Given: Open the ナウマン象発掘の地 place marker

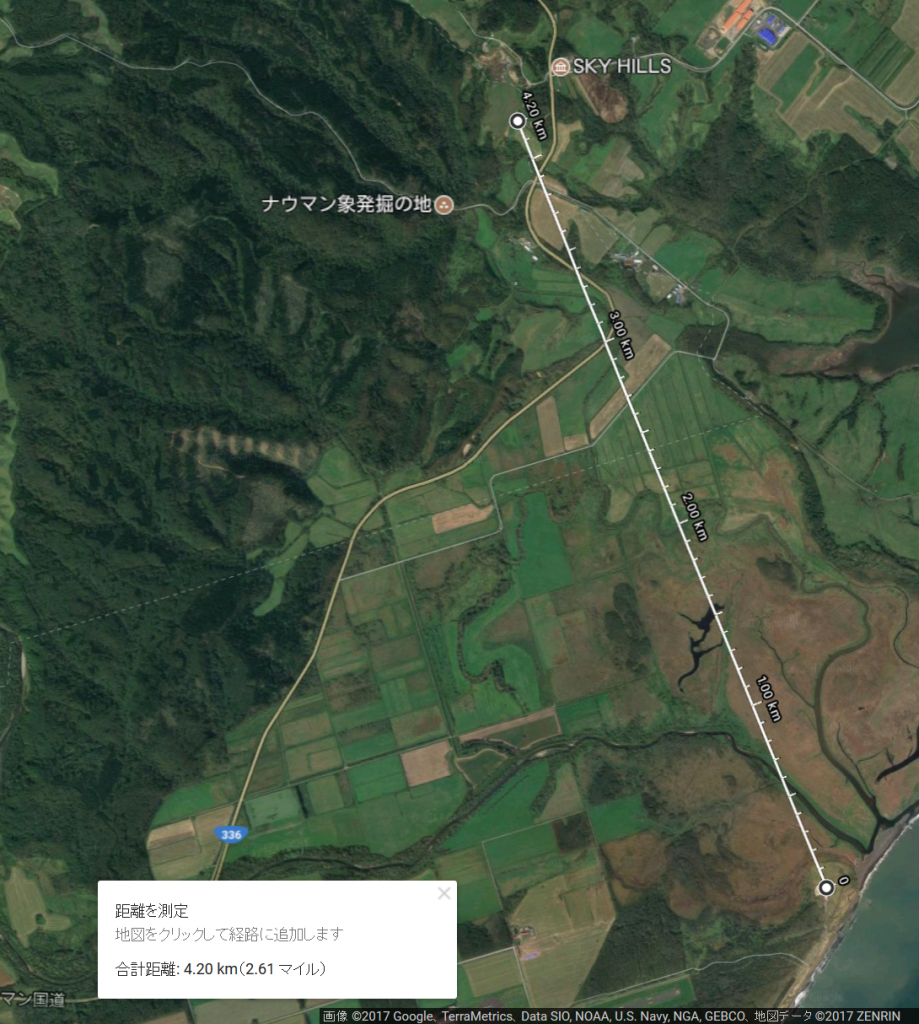Looking at the screenshot, I should click(x=445, y=205).
